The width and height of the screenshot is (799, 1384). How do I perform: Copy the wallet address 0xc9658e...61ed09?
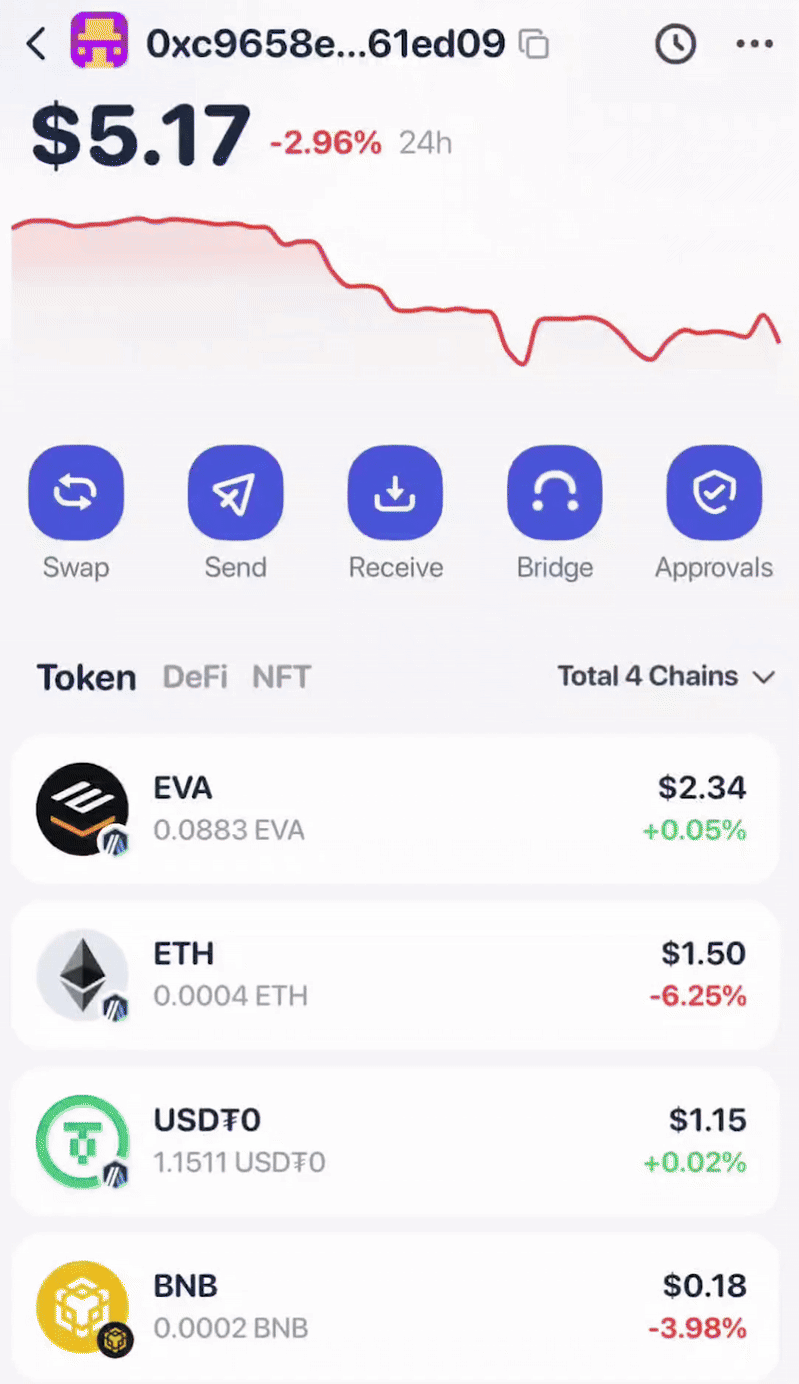click(535, 44)
